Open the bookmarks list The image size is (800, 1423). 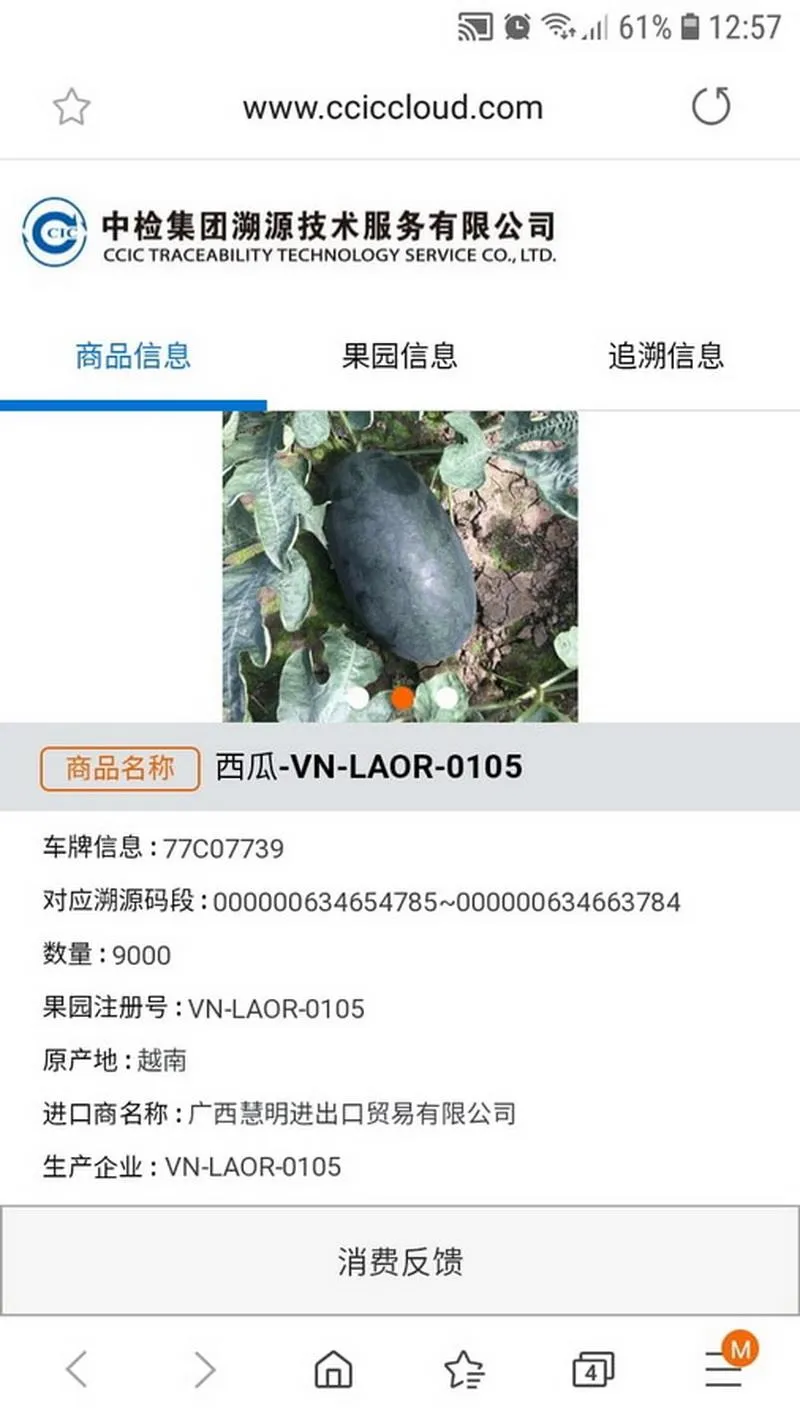pyautogui.click(x=464, y=1369)
